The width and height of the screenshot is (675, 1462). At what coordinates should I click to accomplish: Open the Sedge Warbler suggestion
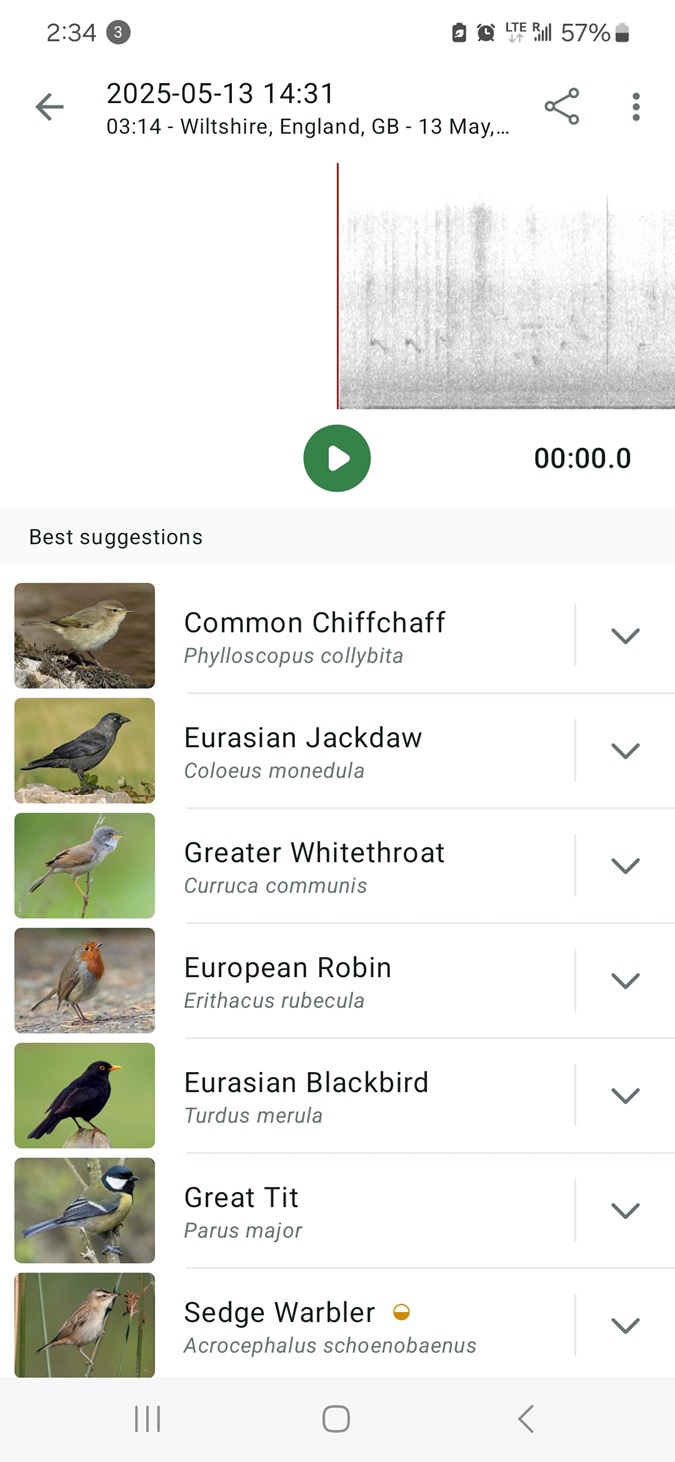pos(280,1324)
